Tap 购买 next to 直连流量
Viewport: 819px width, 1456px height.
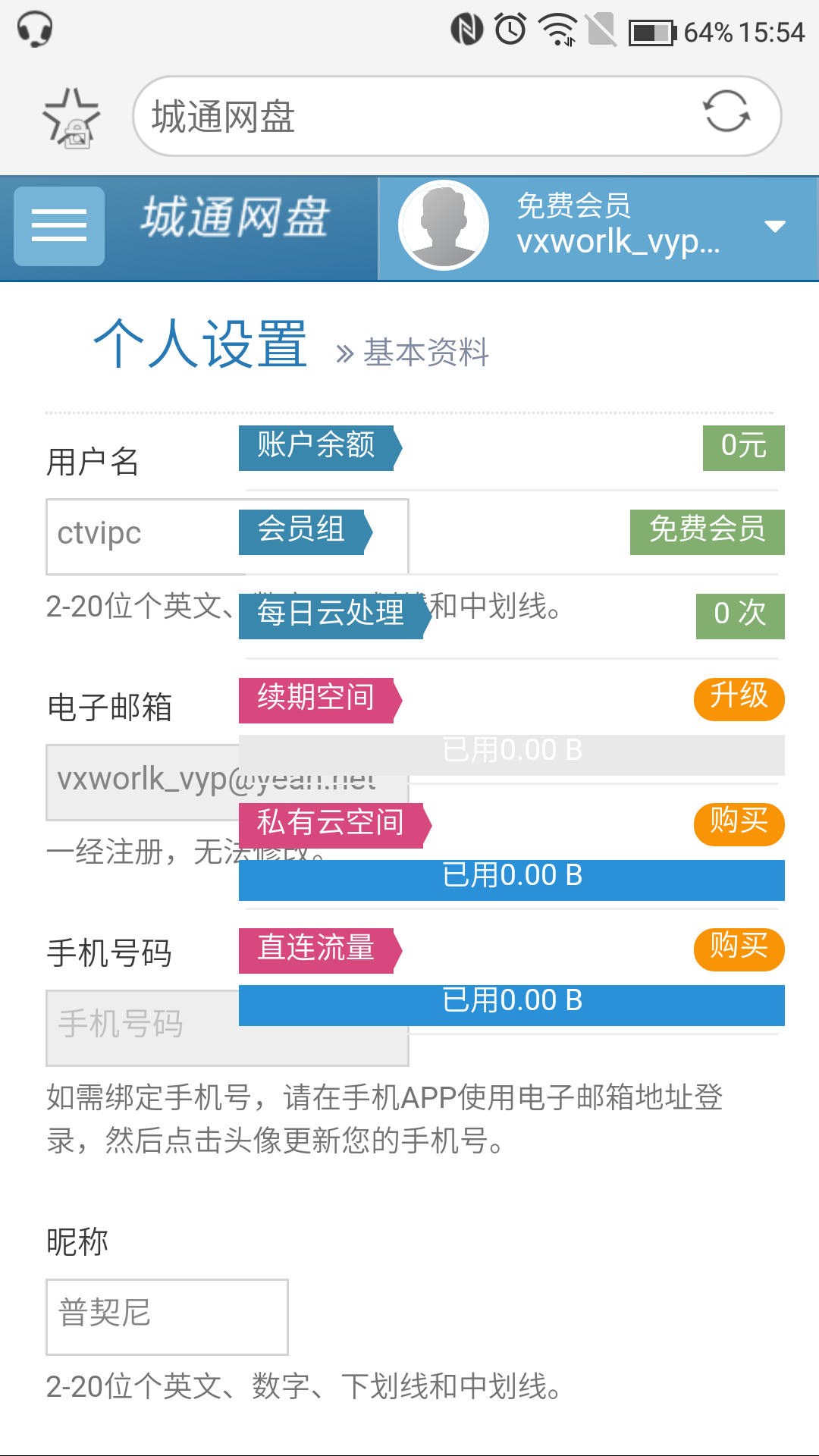click(x=739, y=949)
